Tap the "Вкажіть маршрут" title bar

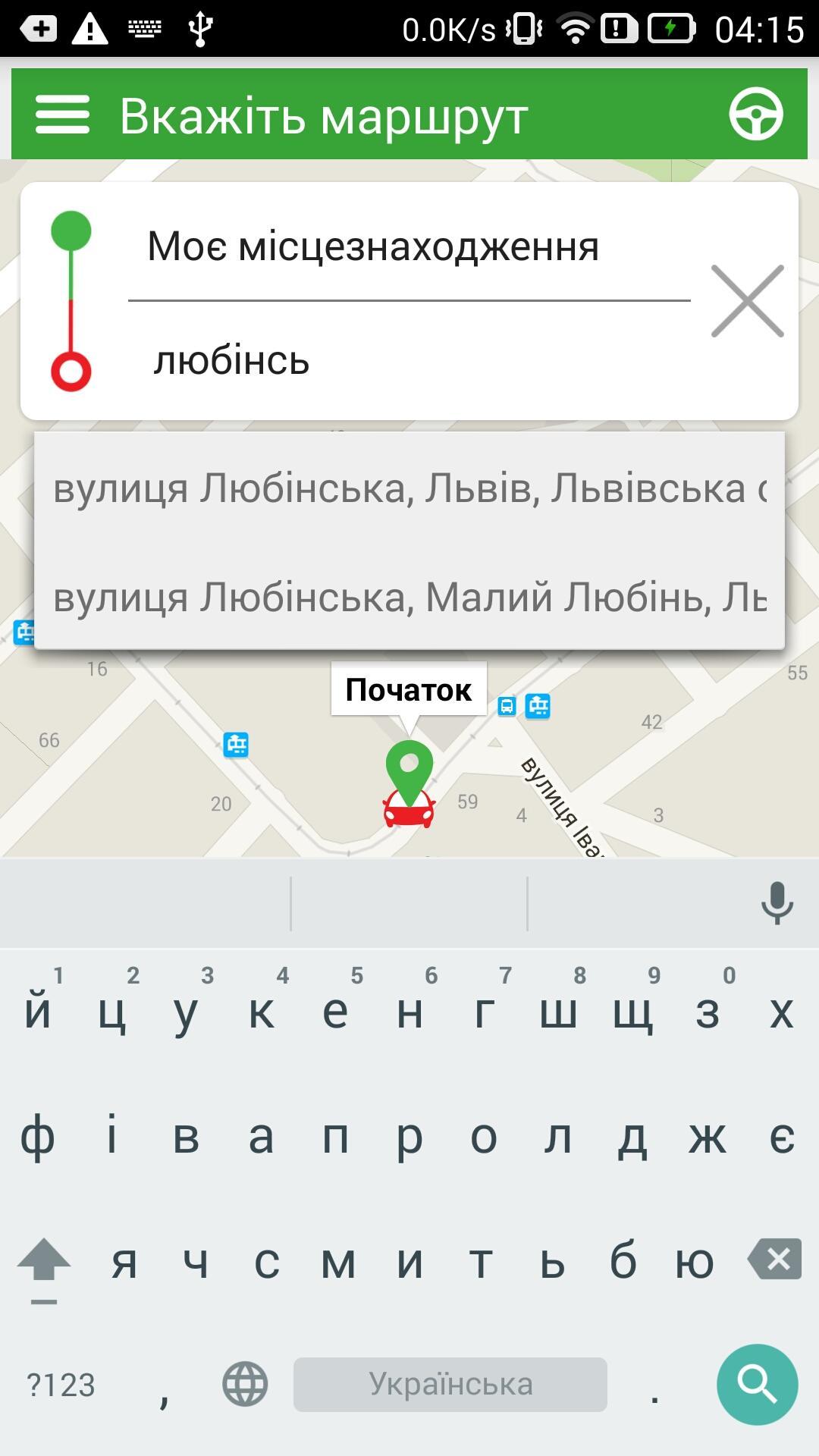click(326, 114)
